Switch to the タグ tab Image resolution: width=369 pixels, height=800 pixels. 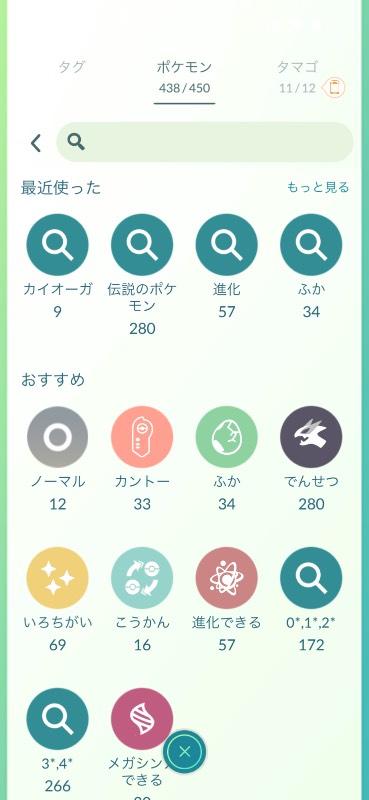click(x=71, y=67)
